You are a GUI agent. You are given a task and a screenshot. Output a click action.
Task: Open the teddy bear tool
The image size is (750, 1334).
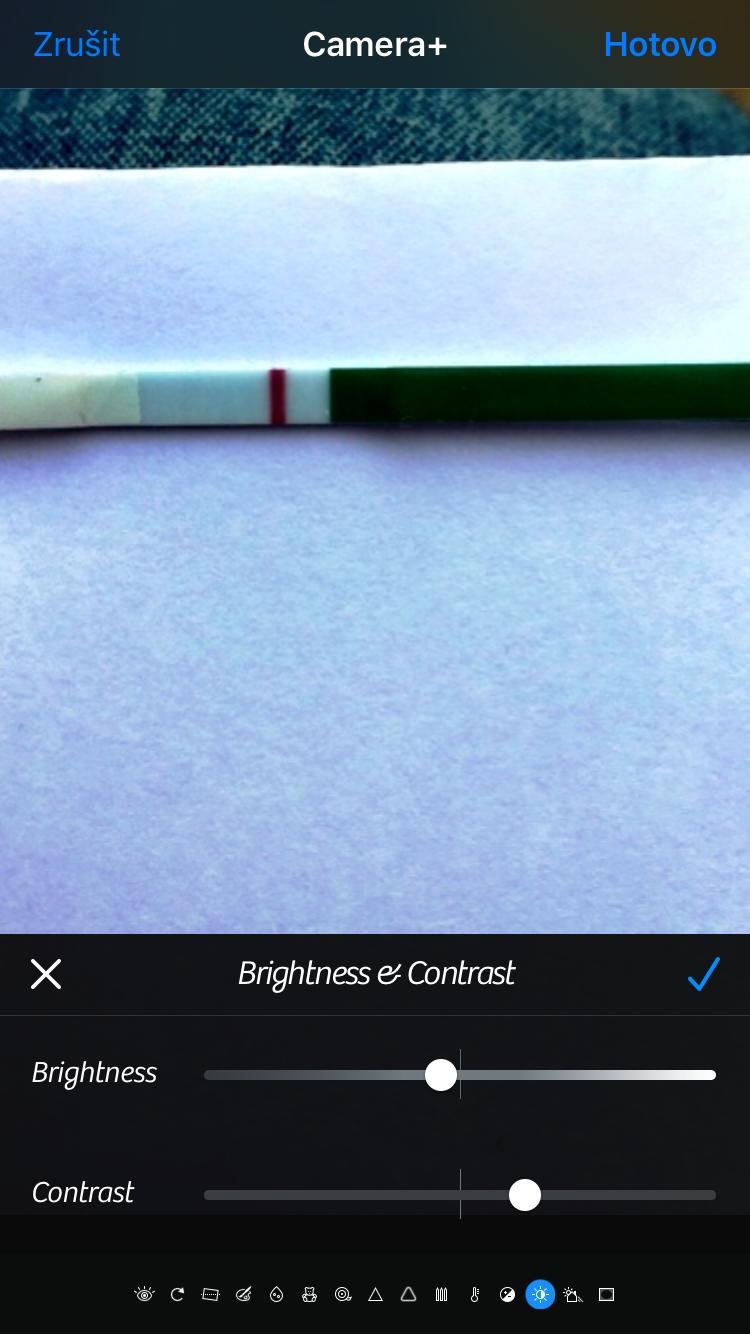pyautogui.click(x=309, y=1294)
